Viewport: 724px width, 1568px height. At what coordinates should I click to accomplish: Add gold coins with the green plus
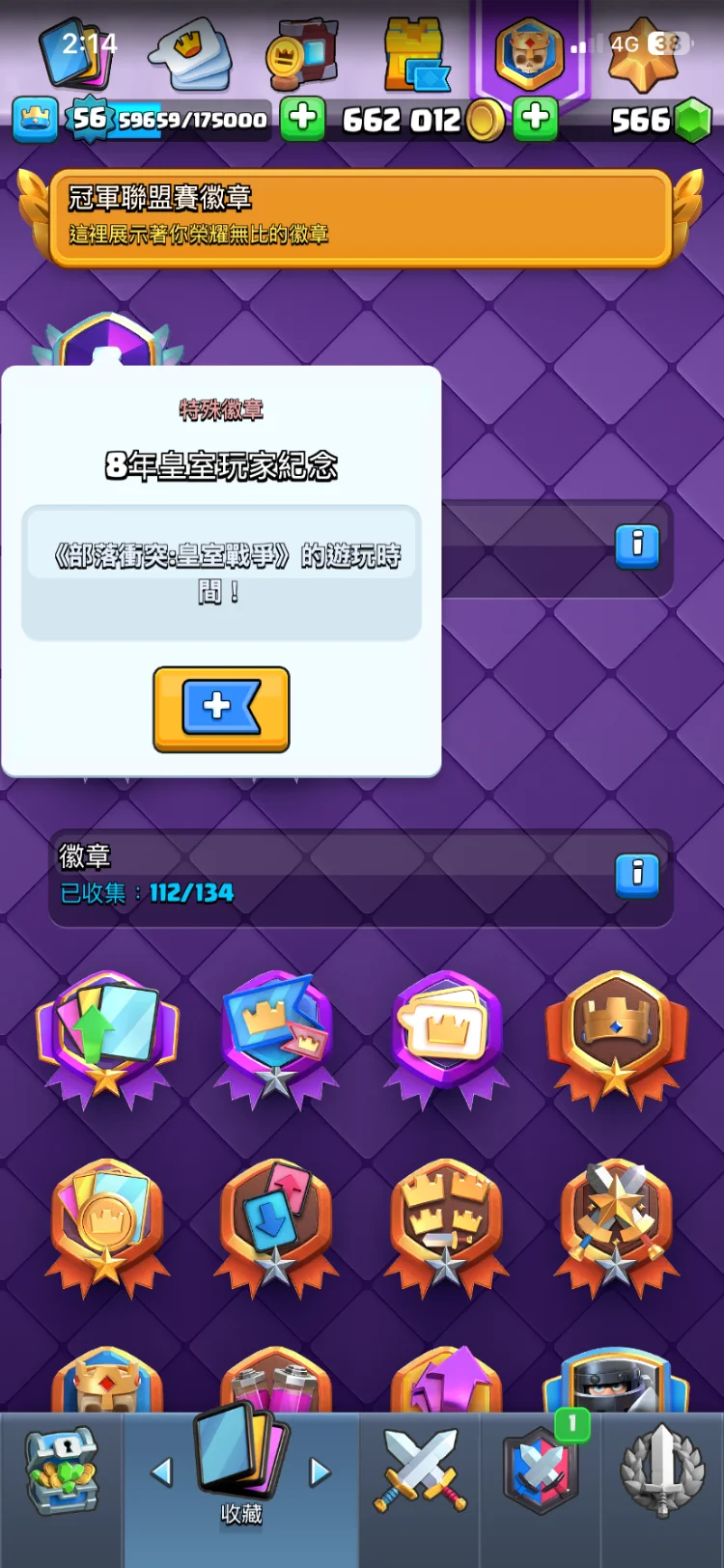click(x=536, y=119)
